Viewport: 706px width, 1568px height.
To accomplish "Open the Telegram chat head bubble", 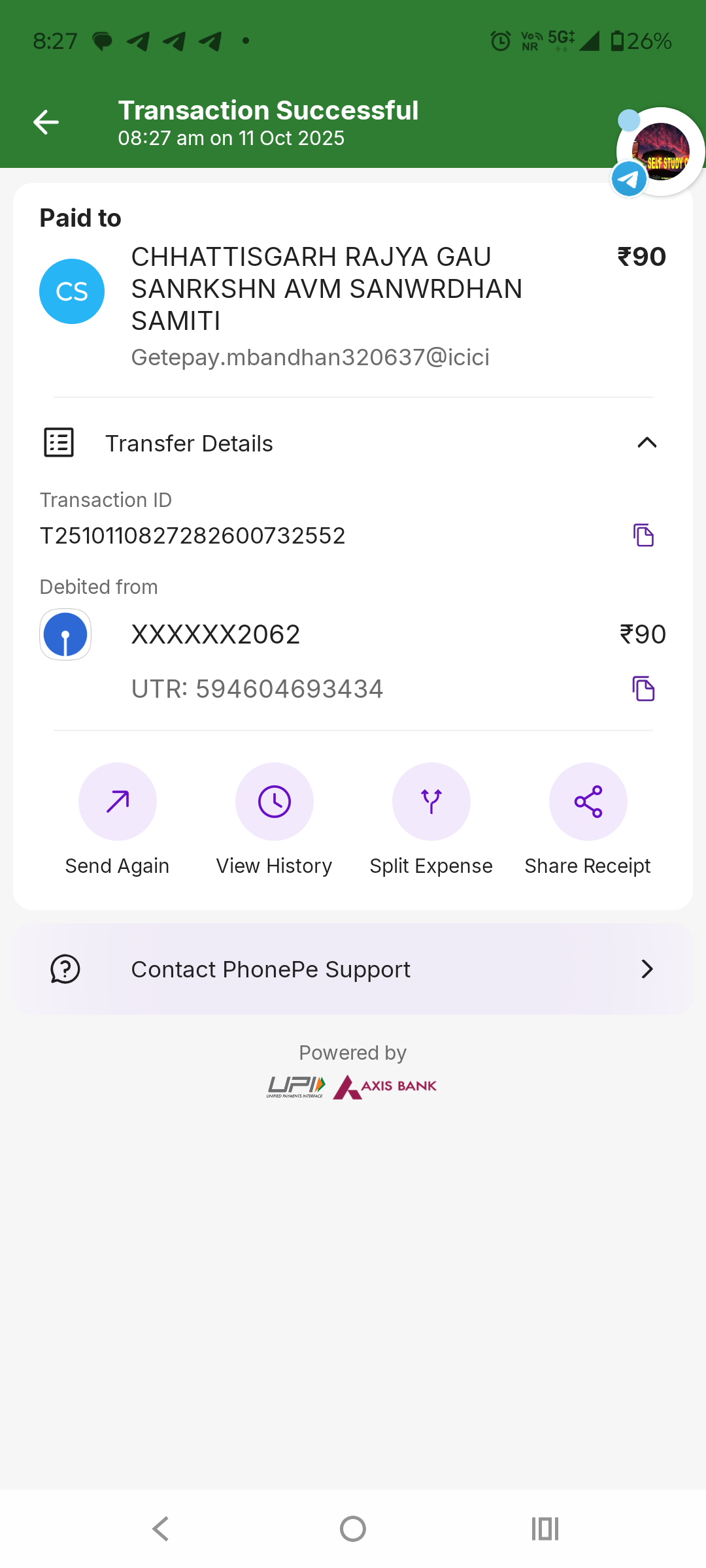I will point(659,152).
